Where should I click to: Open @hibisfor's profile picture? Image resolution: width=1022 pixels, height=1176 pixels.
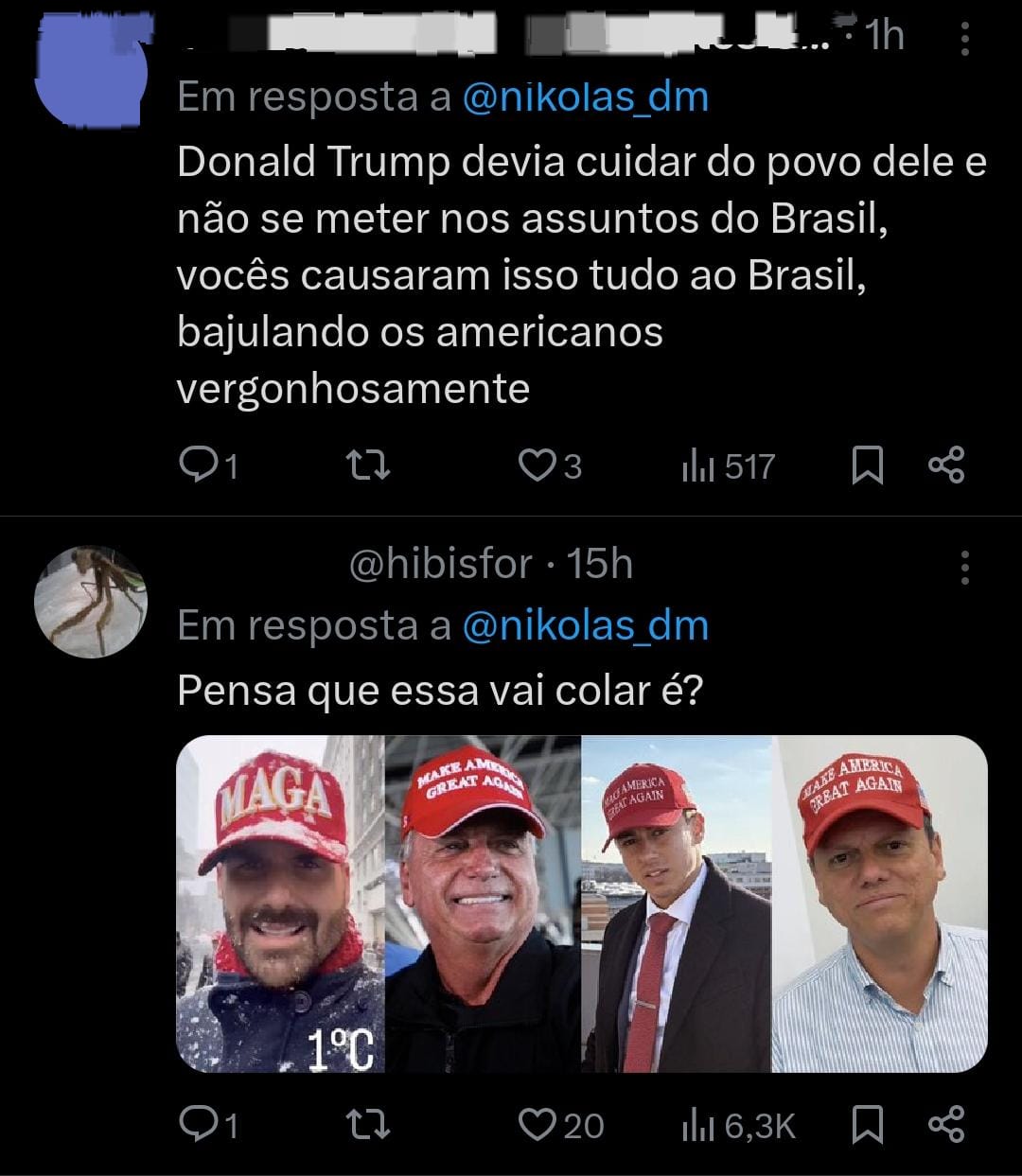tap(91, 602)
